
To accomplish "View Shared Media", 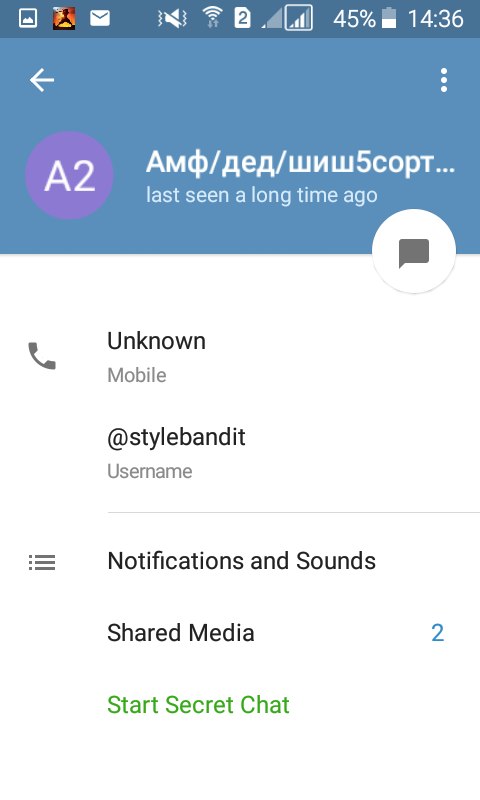I will pos(240,633).
